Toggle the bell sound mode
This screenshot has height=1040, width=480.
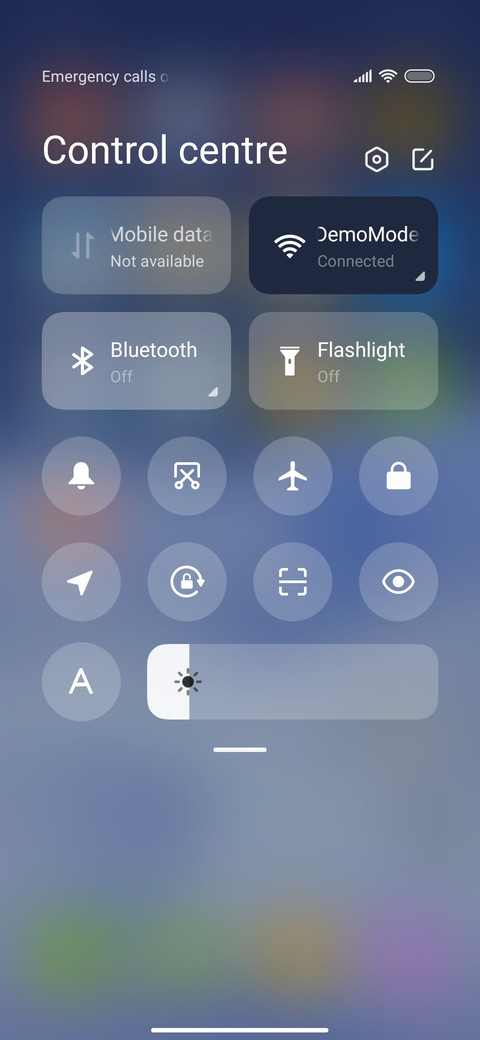point(82,476)
